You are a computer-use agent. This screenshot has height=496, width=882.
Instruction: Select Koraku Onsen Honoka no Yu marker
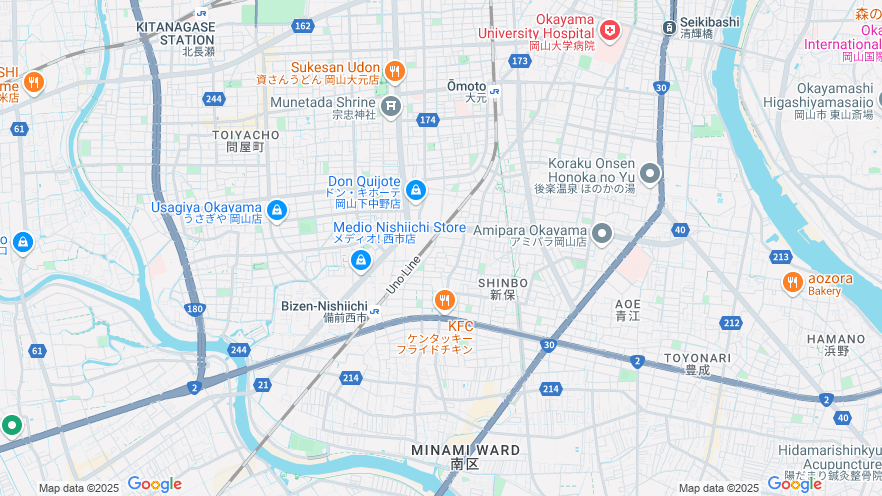(x=650, y=174)
